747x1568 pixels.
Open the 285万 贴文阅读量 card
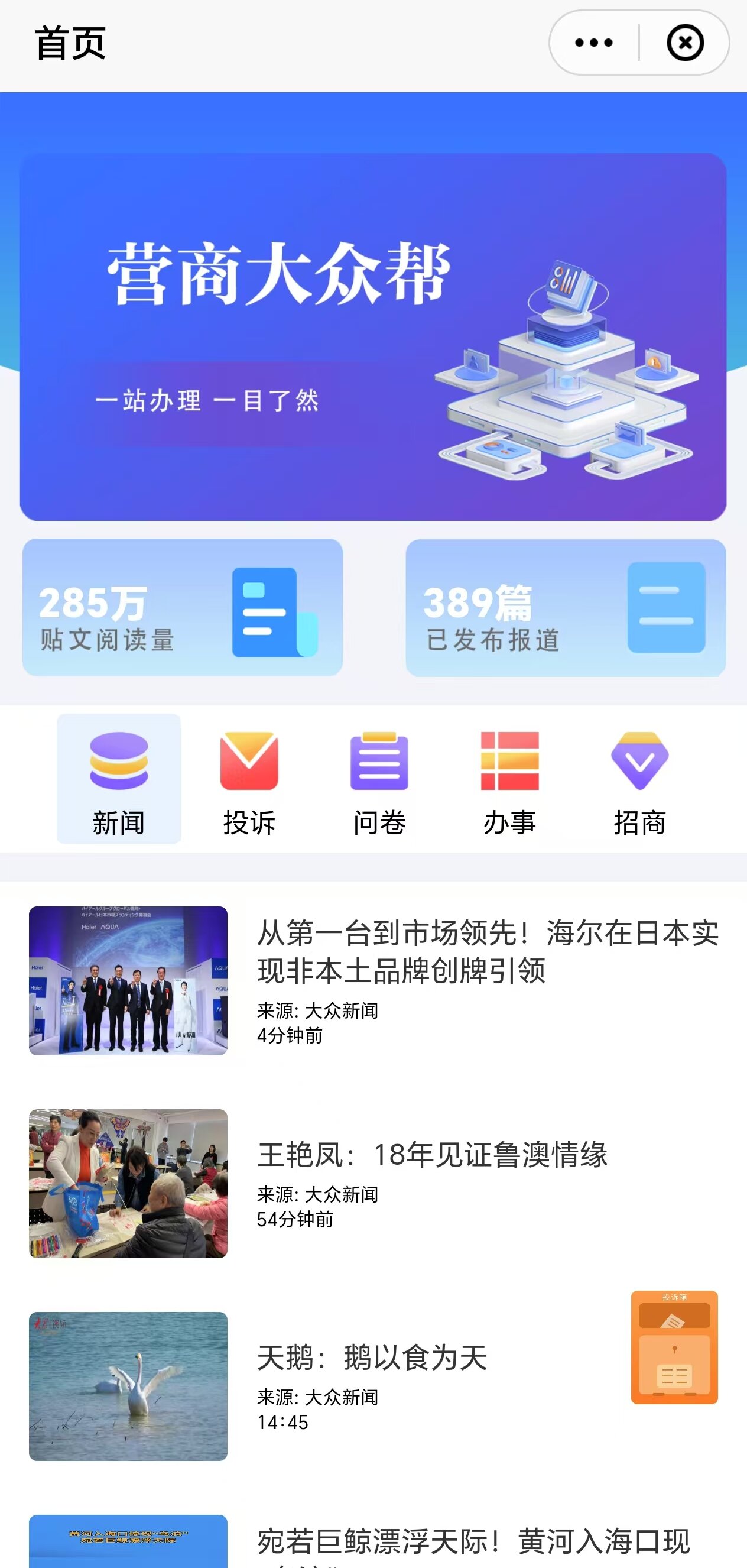pyautogui.click(x=183, y=607)
